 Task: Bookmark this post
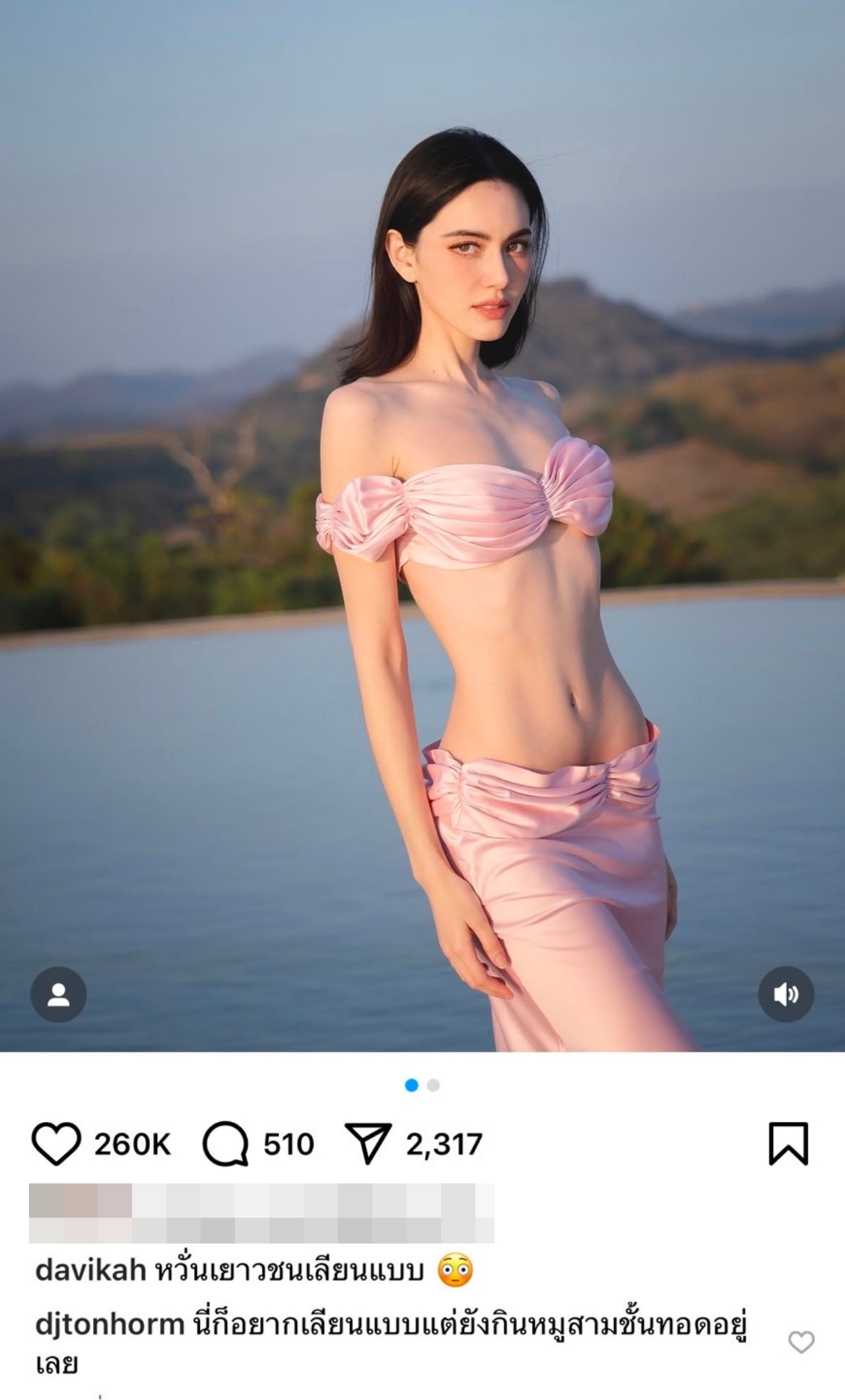tap(788, 1143)
